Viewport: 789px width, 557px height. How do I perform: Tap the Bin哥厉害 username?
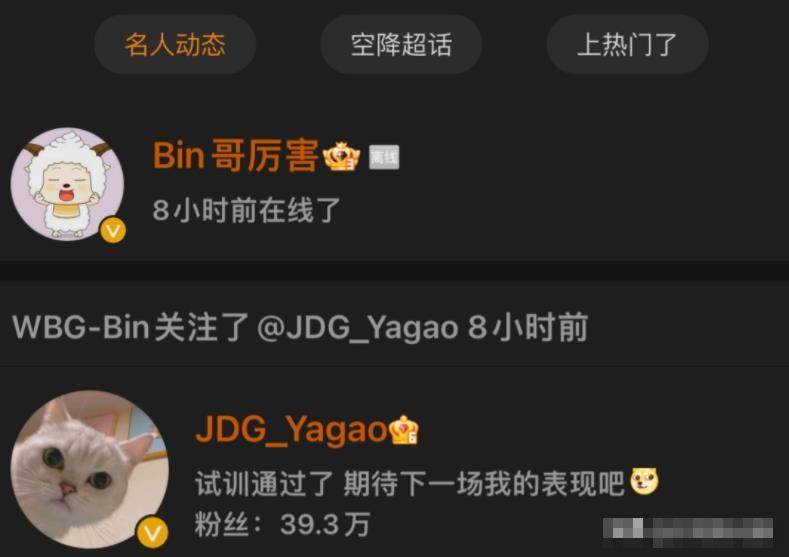236,156
